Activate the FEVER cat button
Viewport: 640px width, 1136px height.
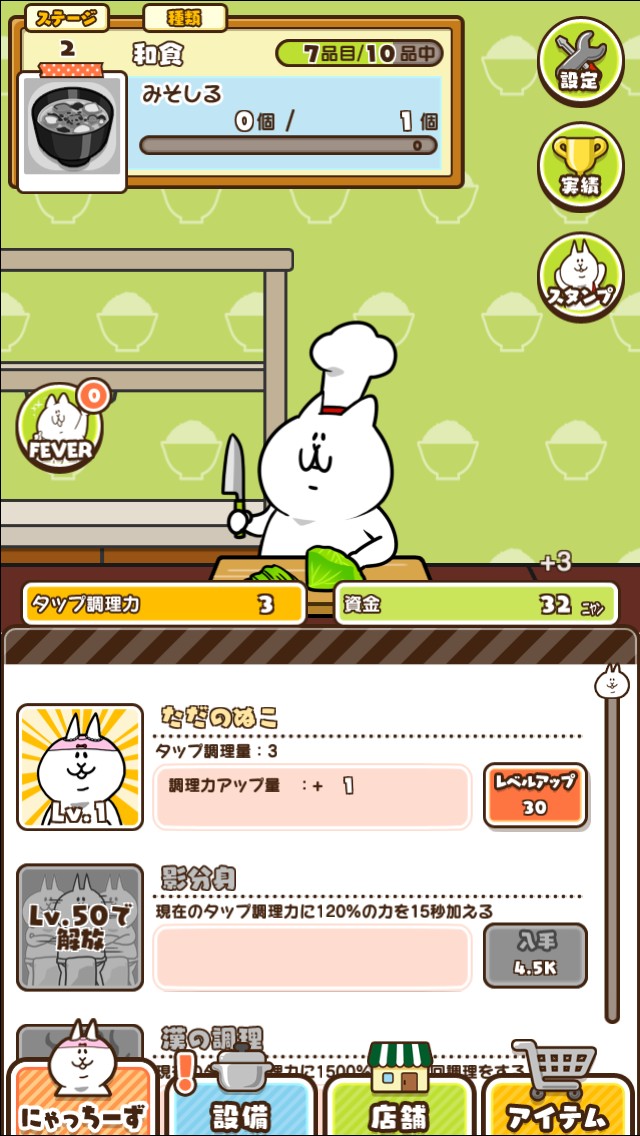pos(61,430)
